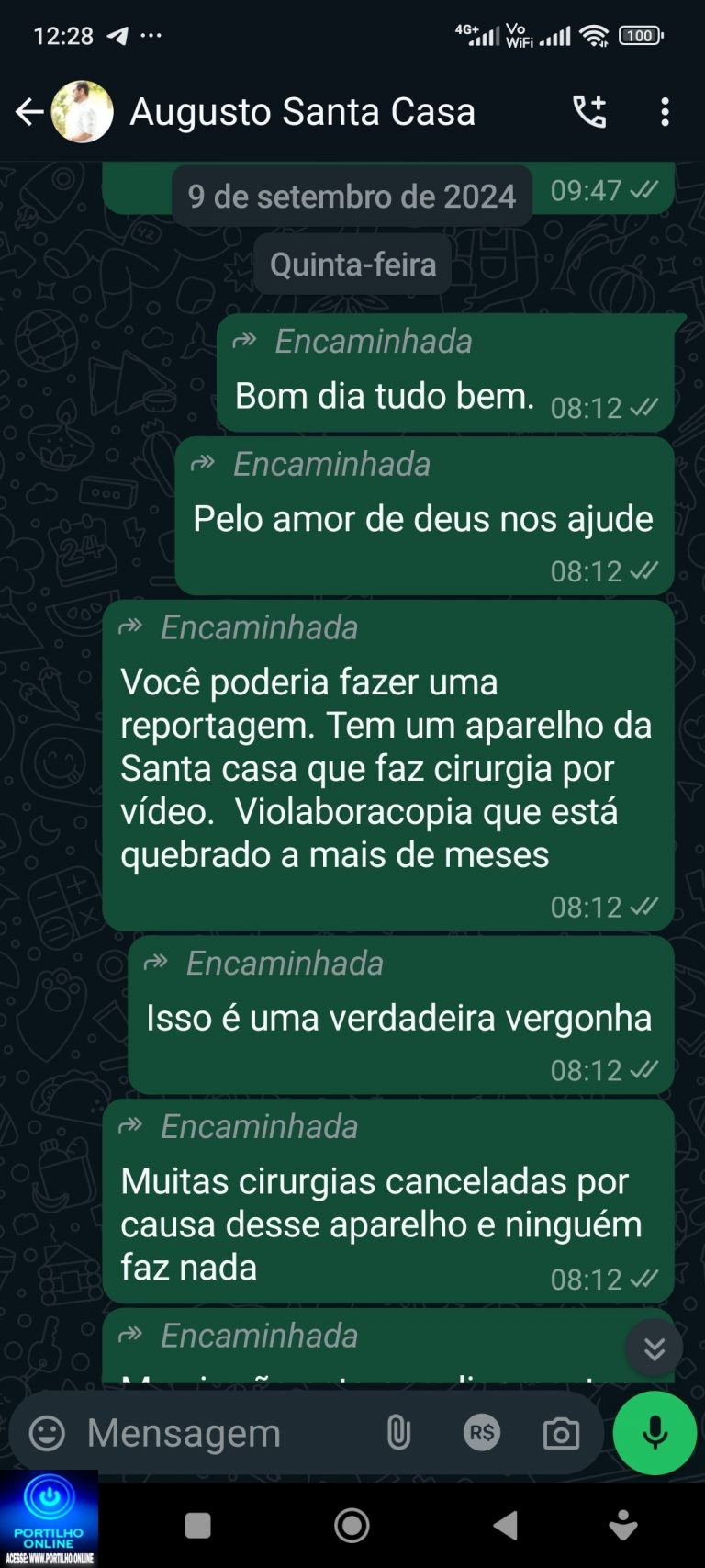Attach a file with the paperclip
Viewport: 705px width, 1568px height.
(398, 1433)
